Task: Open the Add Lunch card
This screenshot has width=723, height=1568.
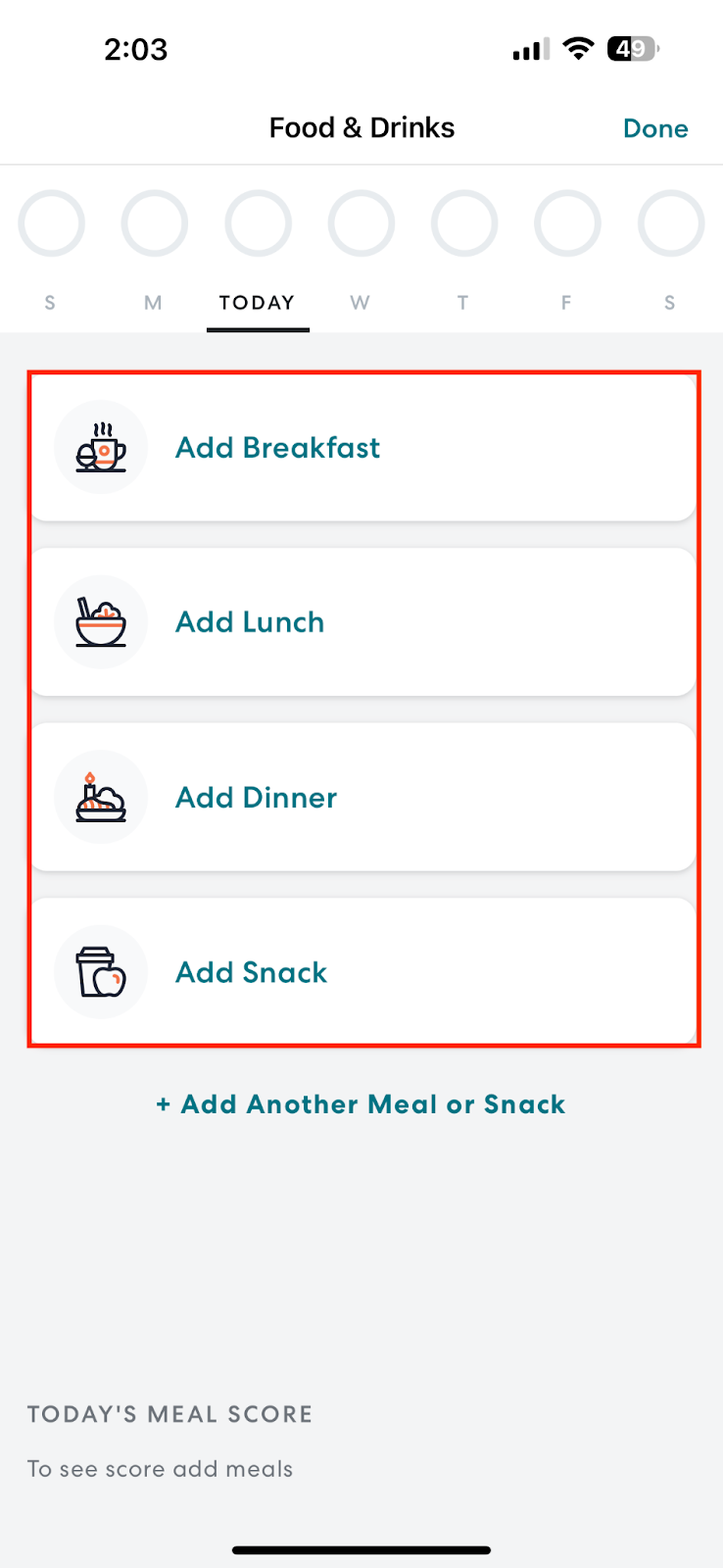Action: 362,622
